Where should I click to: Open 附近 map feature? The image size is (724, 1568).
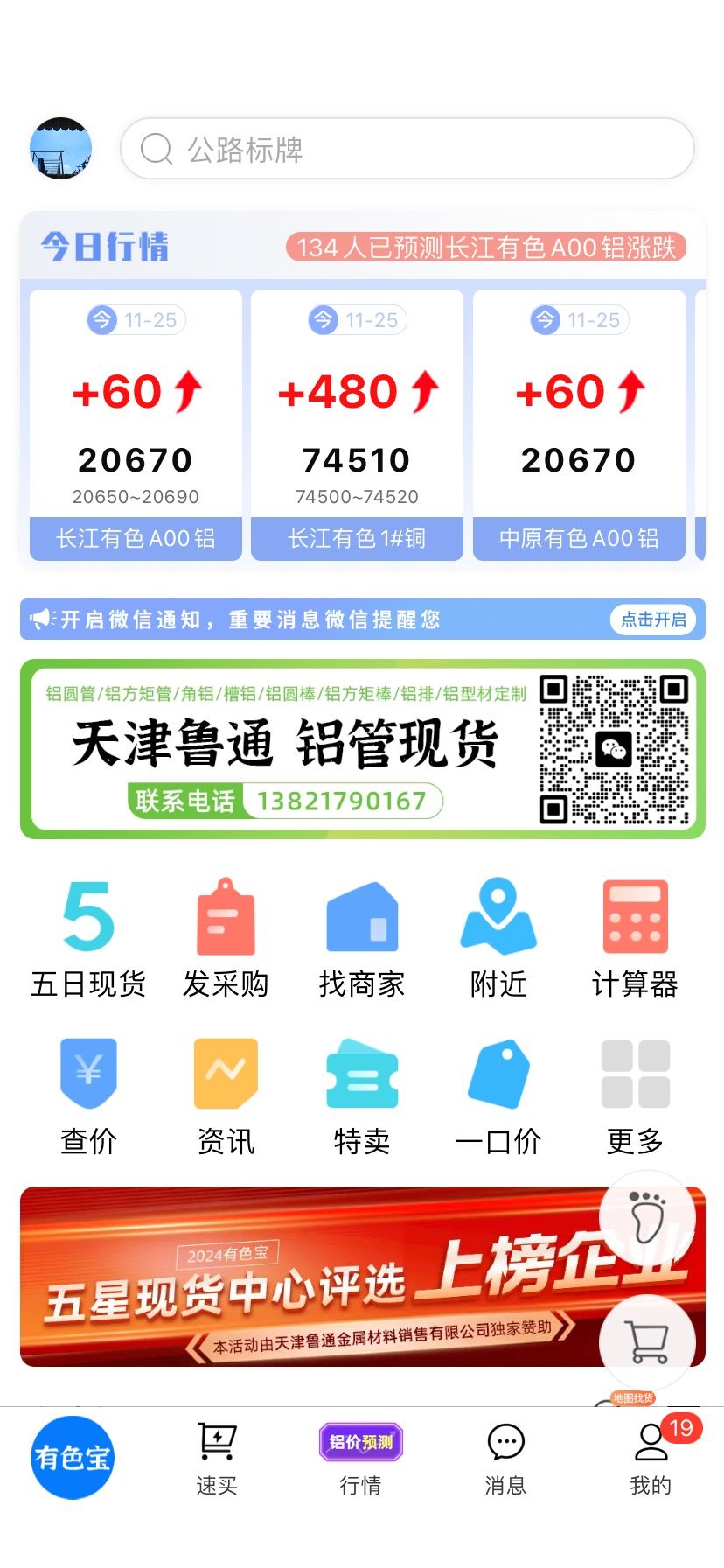click(x=498, y=939)
